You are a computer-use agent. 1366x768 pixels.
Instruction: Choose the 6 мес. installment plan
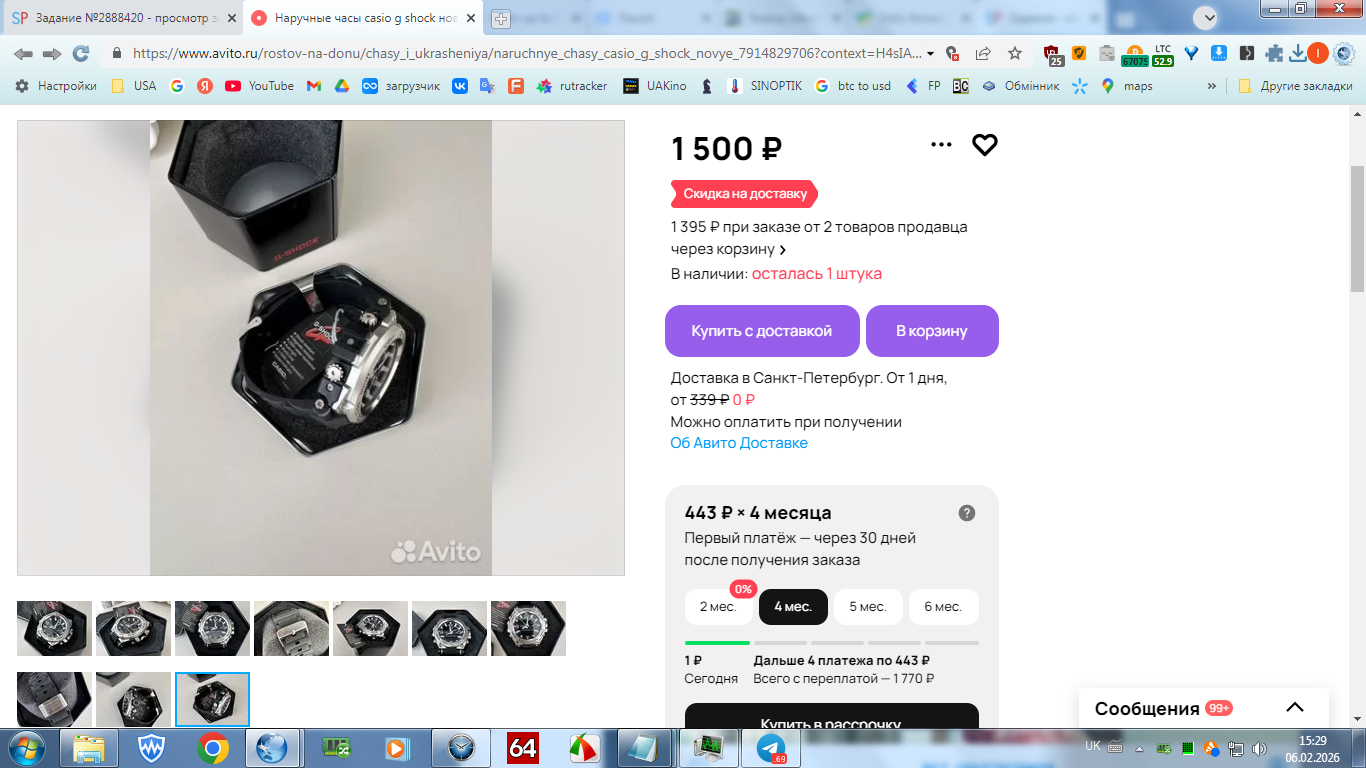click(x=943, y=607)
